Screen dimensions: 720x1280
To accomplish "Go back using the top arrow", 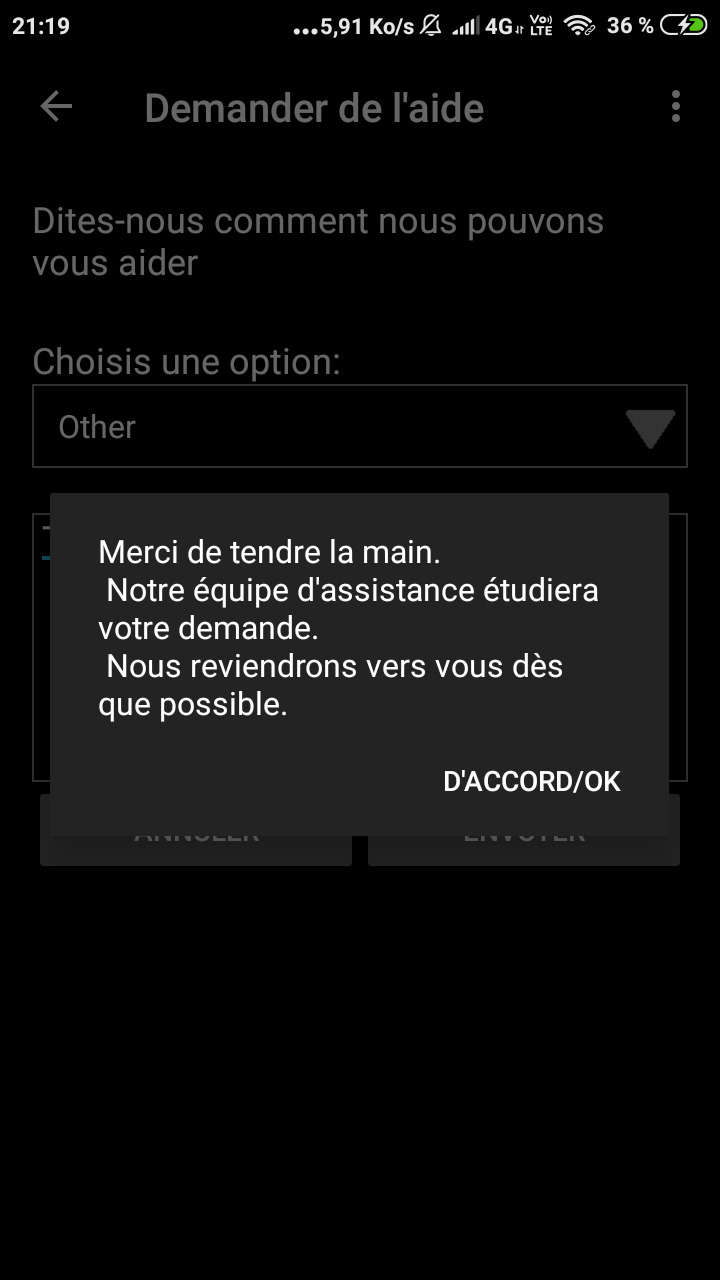I will point(56,107).
